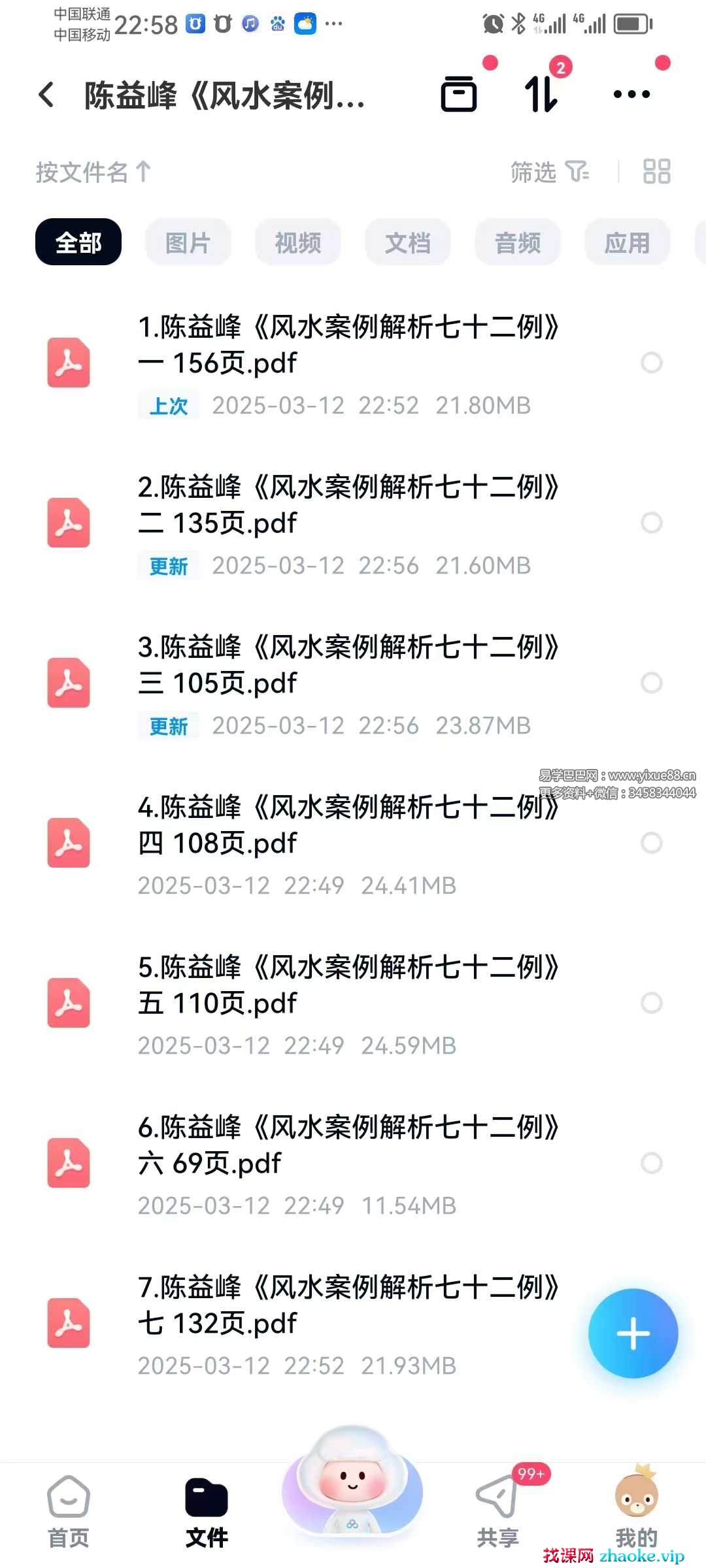Change sort order 按文件名
Screen dimensions: 706x1568
coord(93,172)
